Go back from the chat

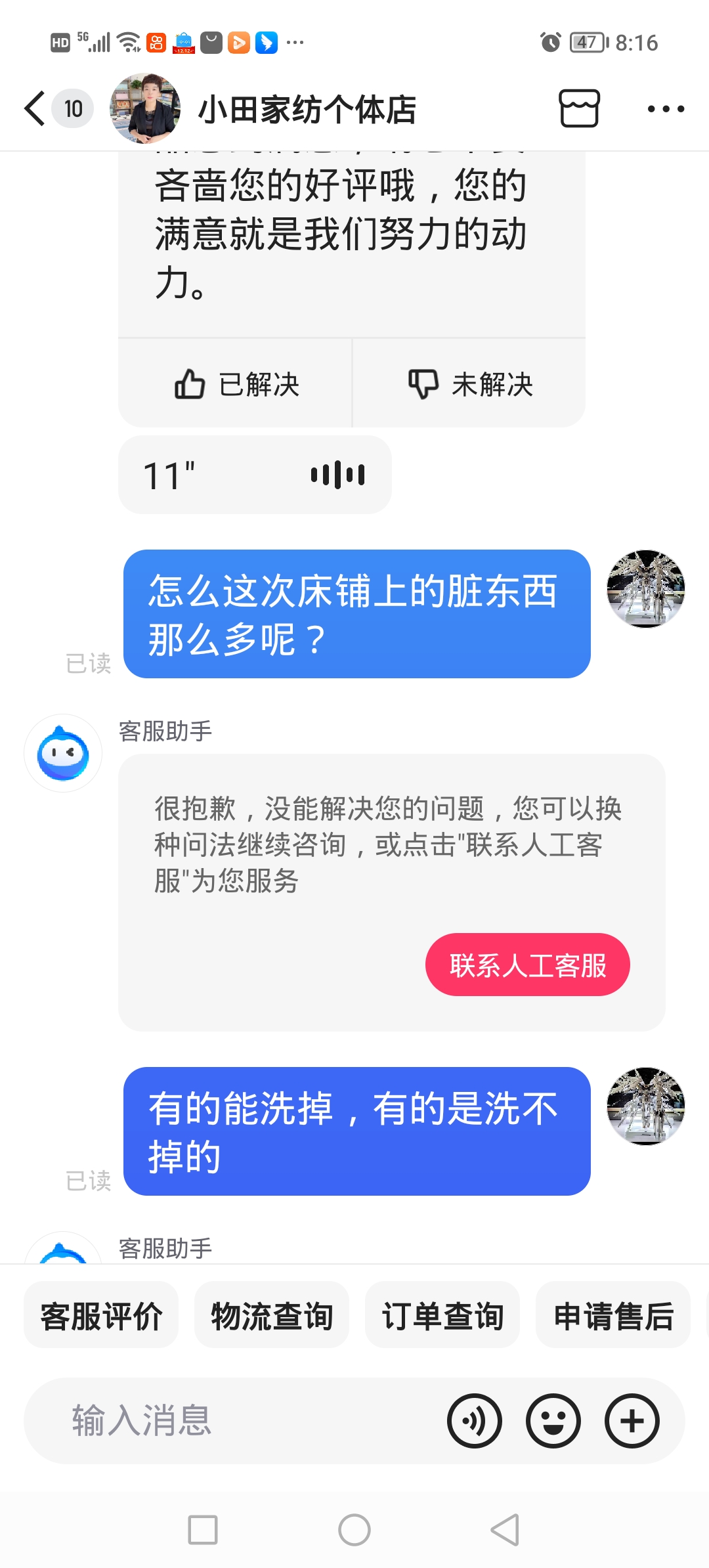35,108
